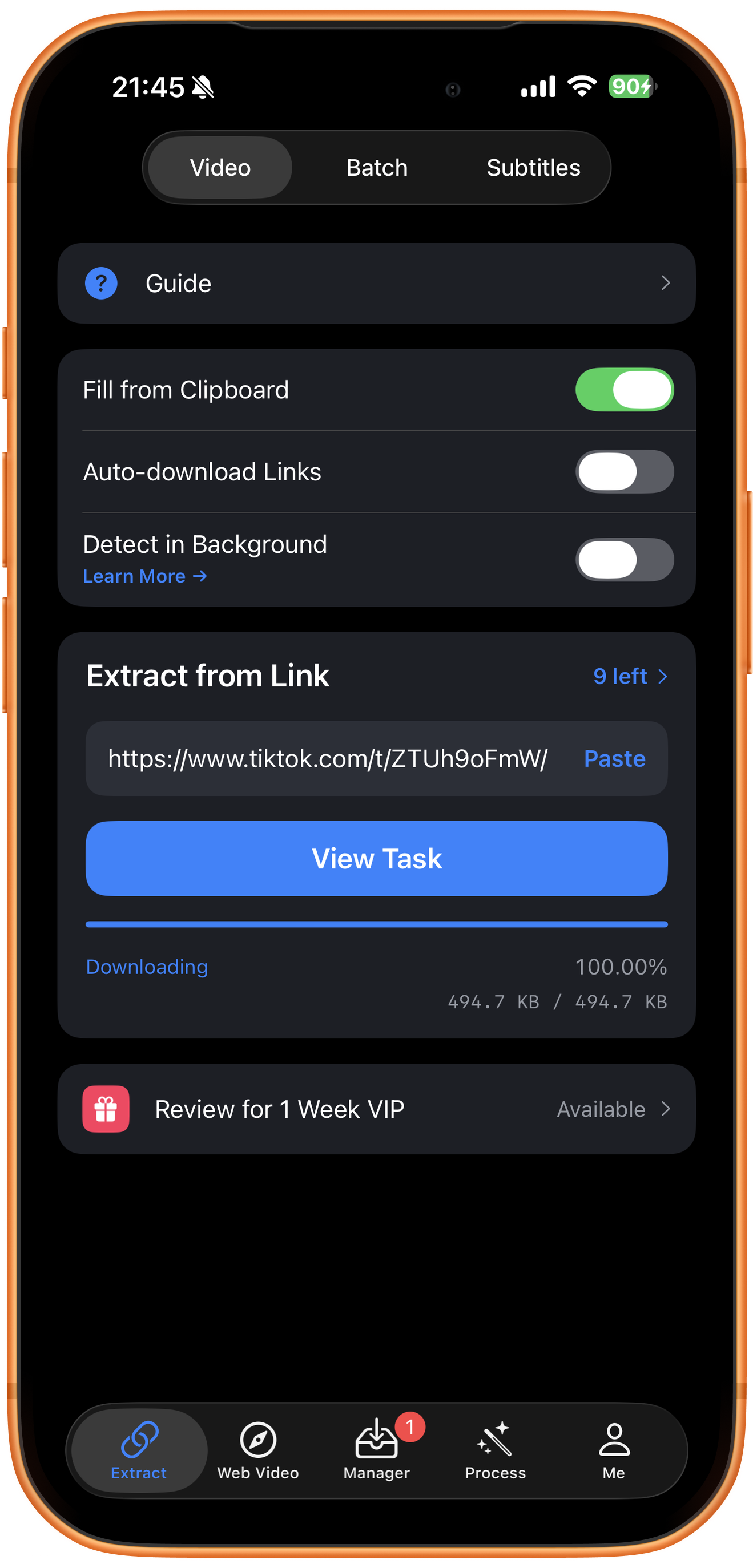
Task: Select the Video tab
Action: [x=220, y=167]
